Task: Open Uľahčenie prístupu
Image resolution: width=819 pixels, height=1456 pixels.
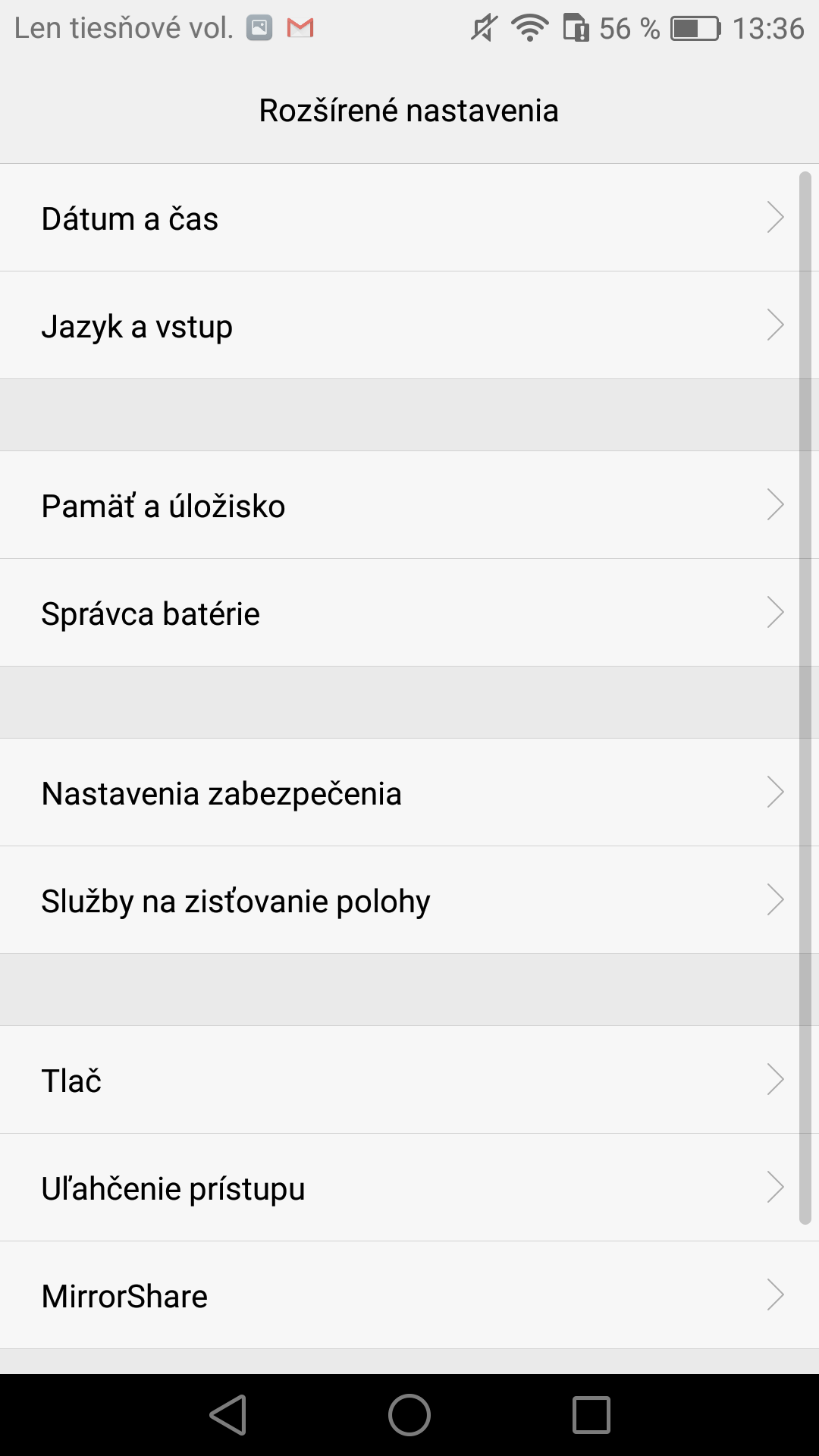Action: coord(409,1188)
